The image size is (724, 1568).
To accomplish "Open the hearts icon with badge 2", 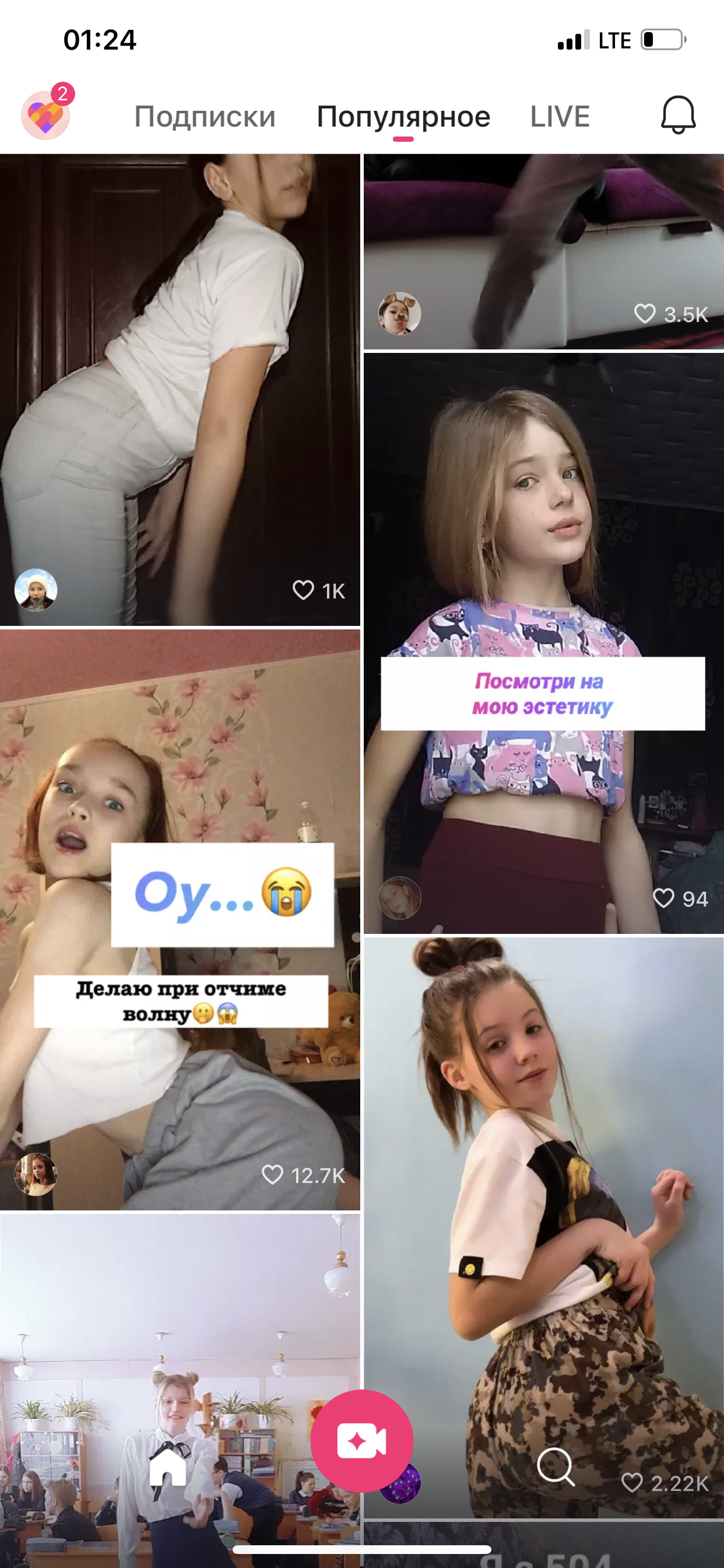I will (x=46, y=114).
